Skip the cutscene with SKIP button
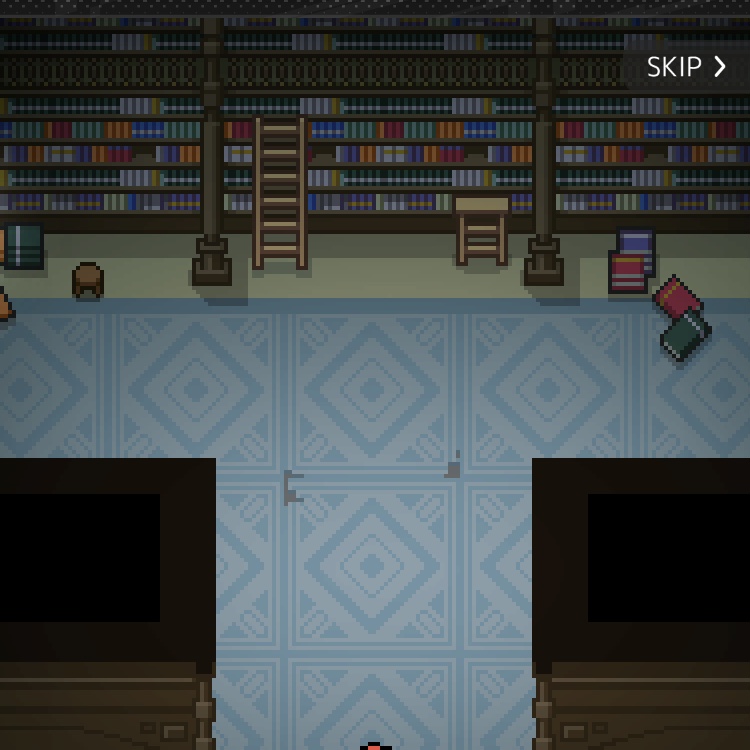Screen dimensions: 750x750 [686, 67]
